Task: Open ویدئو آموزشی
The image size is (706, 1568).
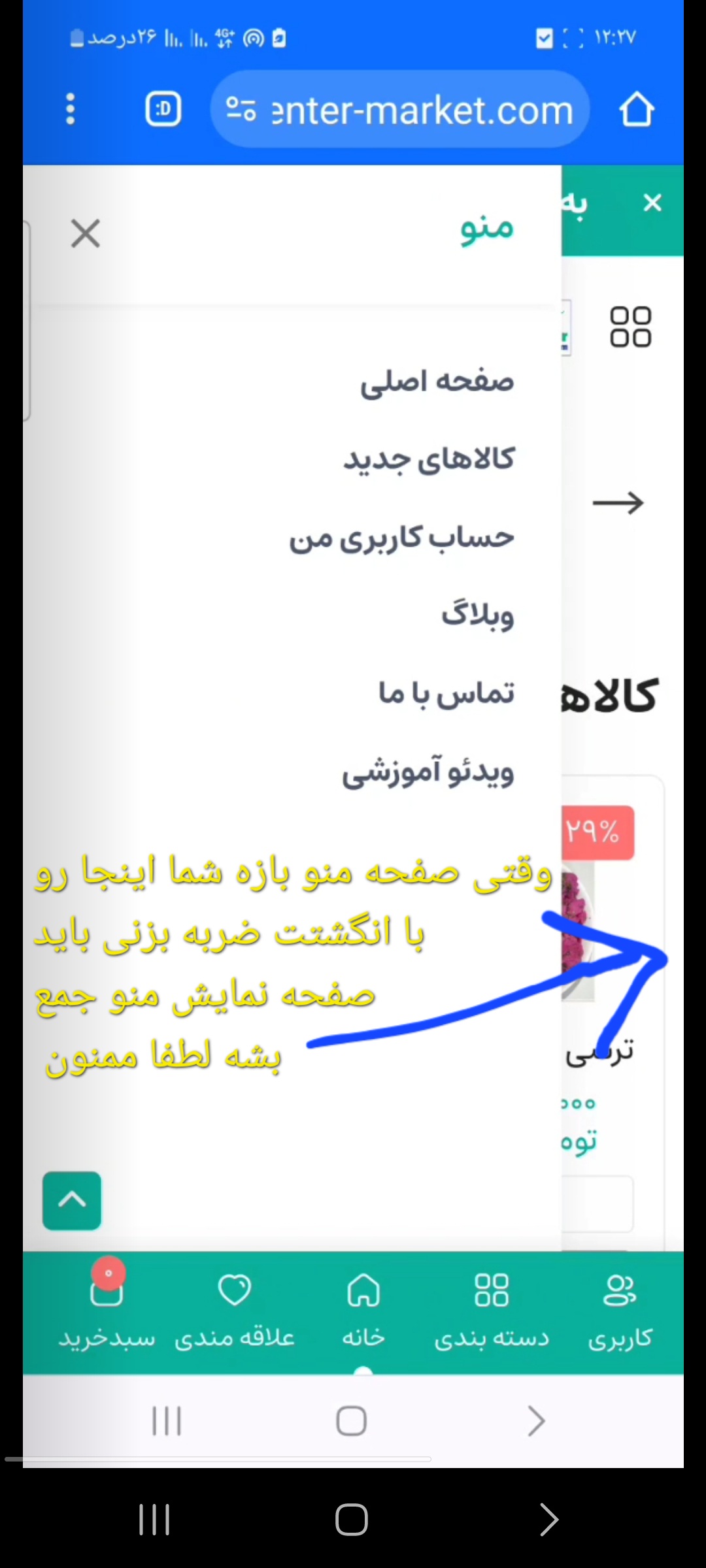Action: tap(428, 773)
